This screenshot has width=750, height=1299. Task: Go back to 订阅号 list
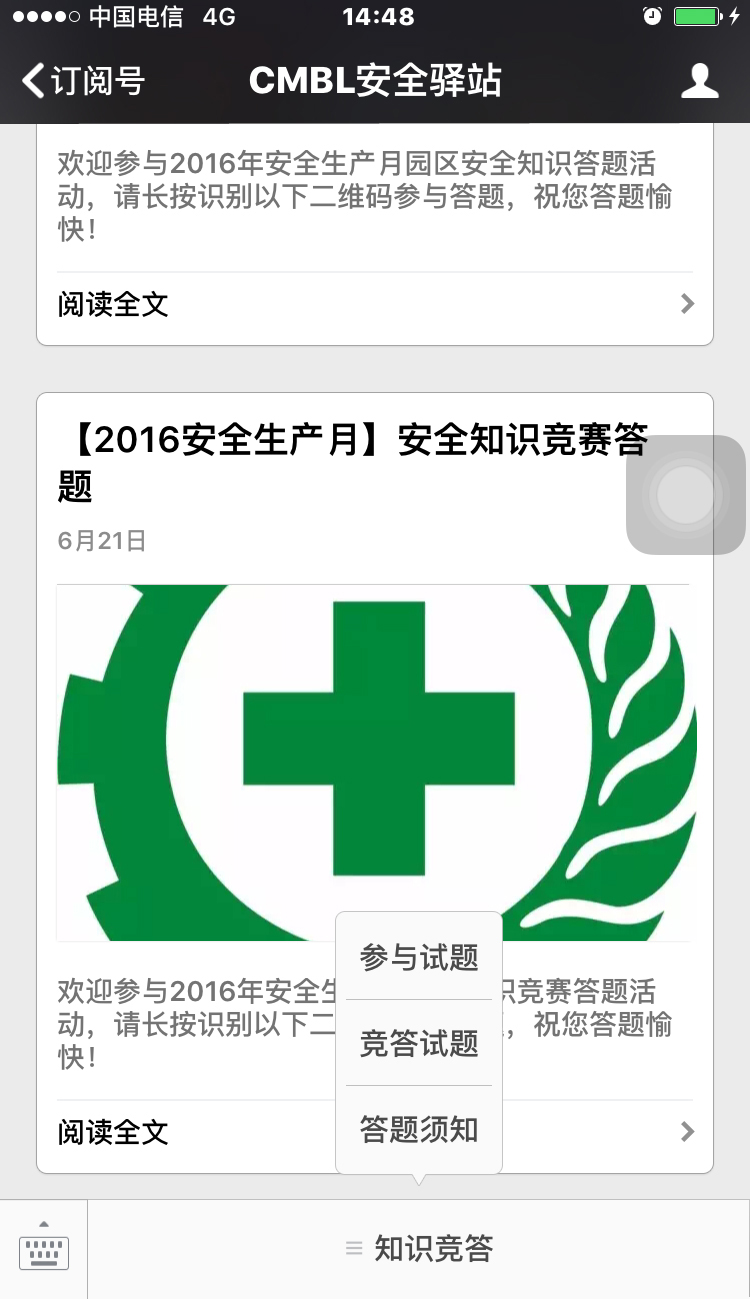tap(82, 81)
